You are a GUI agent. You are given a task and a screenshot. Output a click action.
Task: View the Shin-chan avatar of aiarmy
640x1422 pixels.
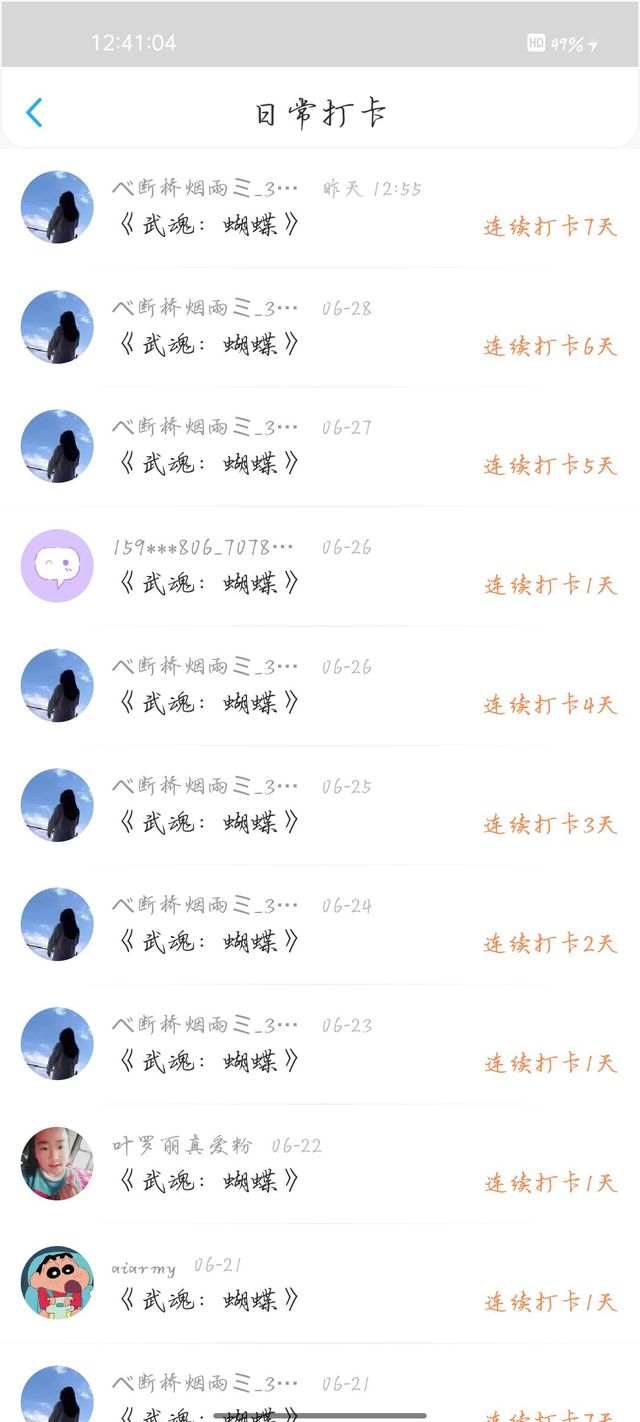point(57,1283)
